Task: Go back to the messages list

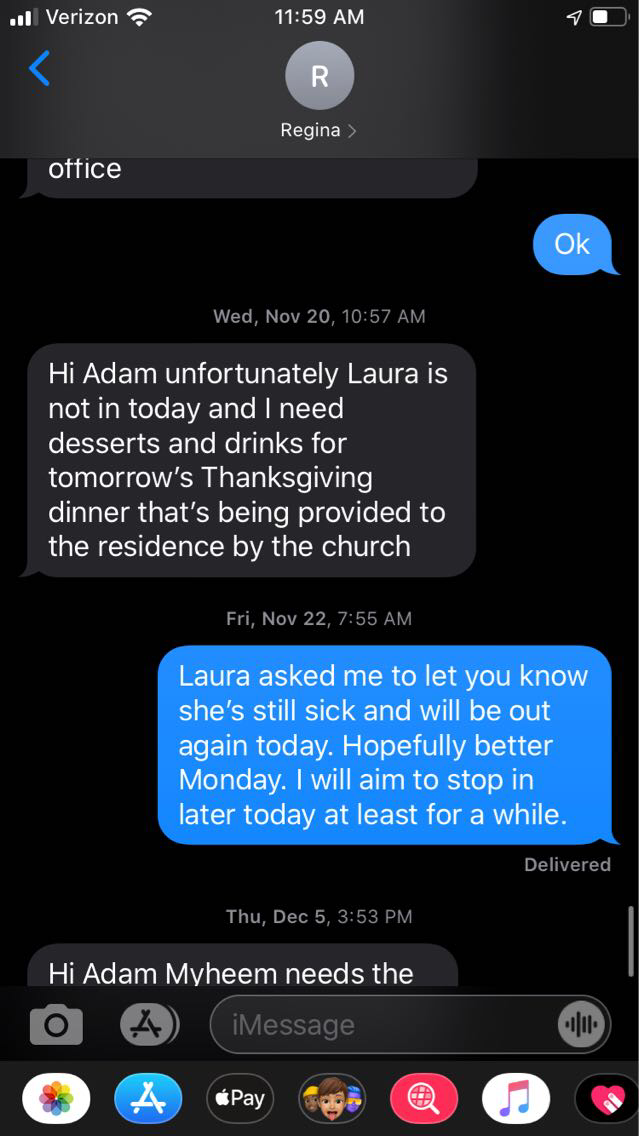Action: [x=40, y=69]
